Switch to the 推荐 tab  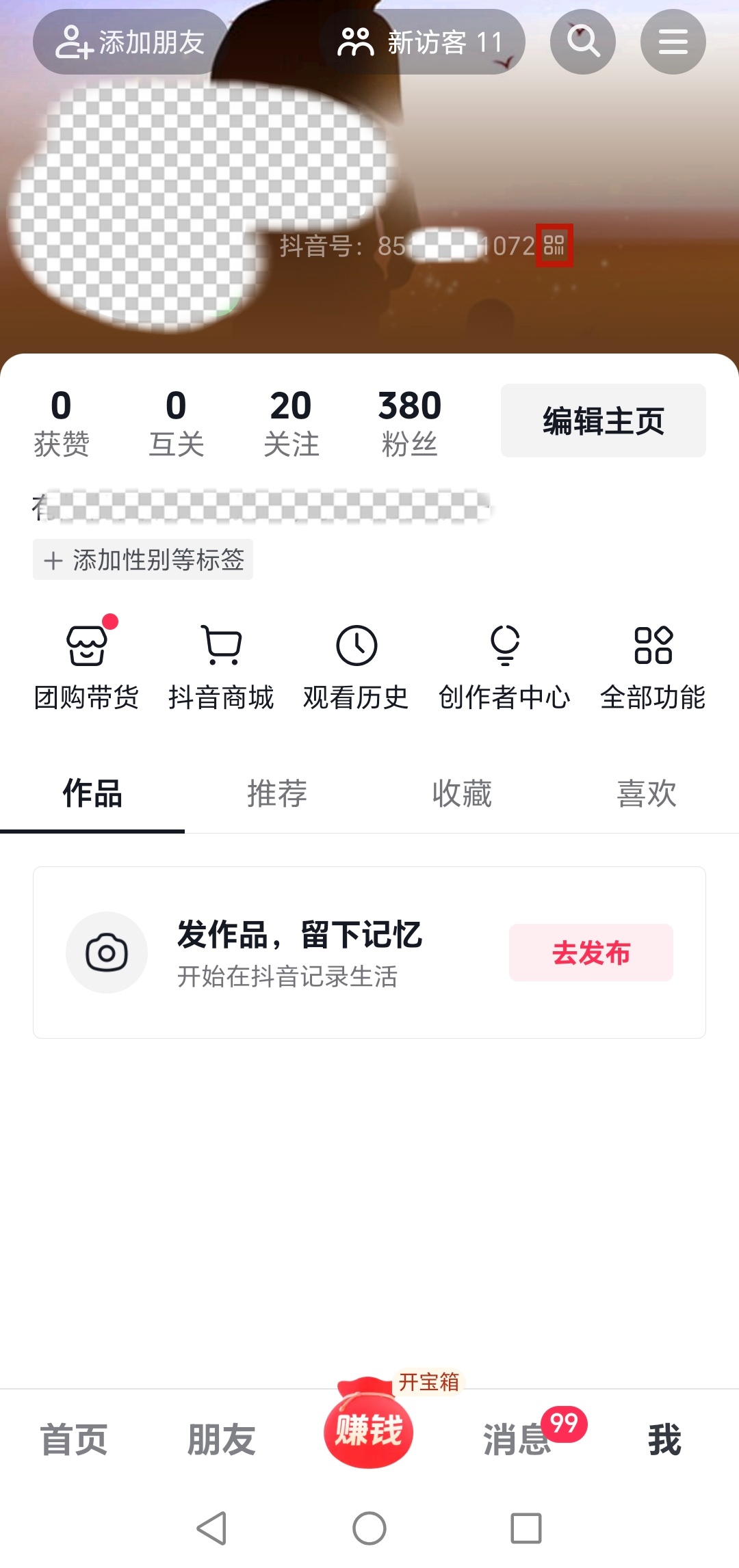tap(277, 794)
